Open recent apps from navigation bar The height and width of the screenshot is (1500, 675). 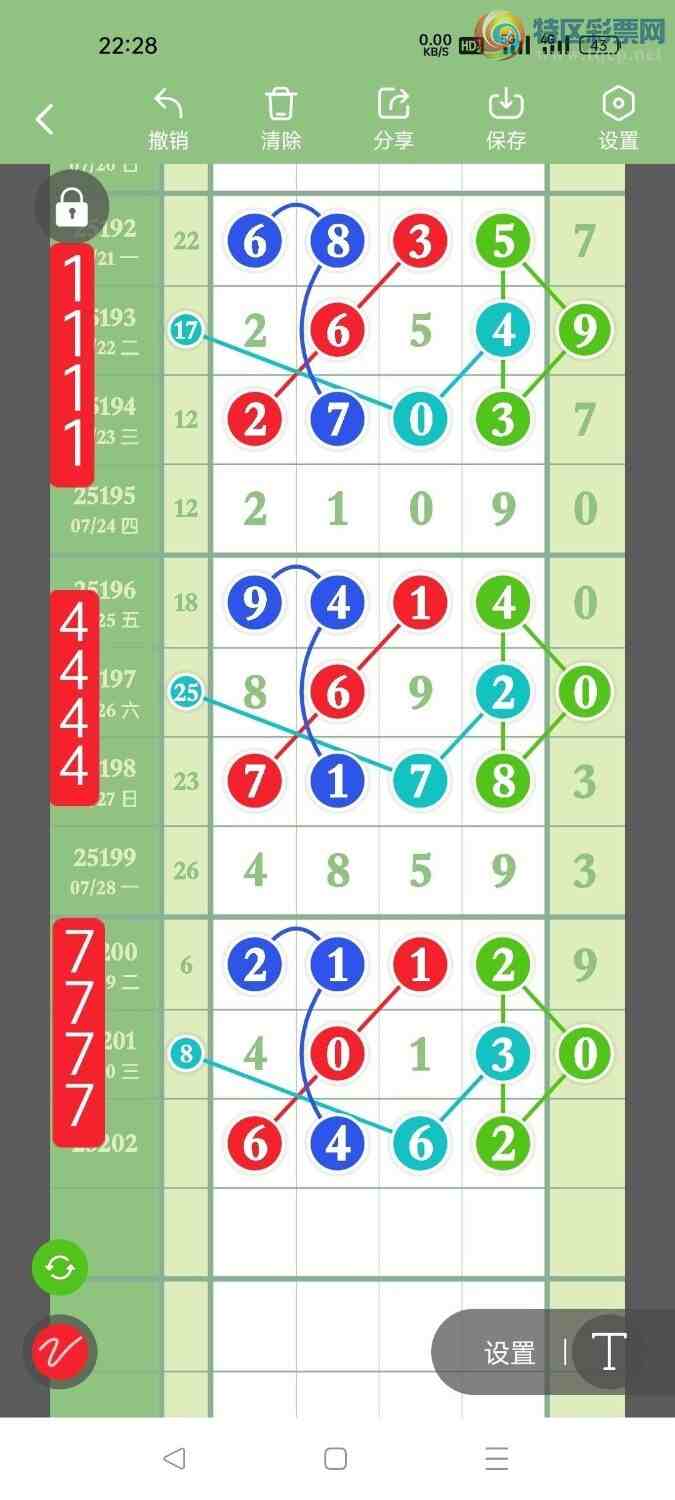click(x=497, y=1458)
